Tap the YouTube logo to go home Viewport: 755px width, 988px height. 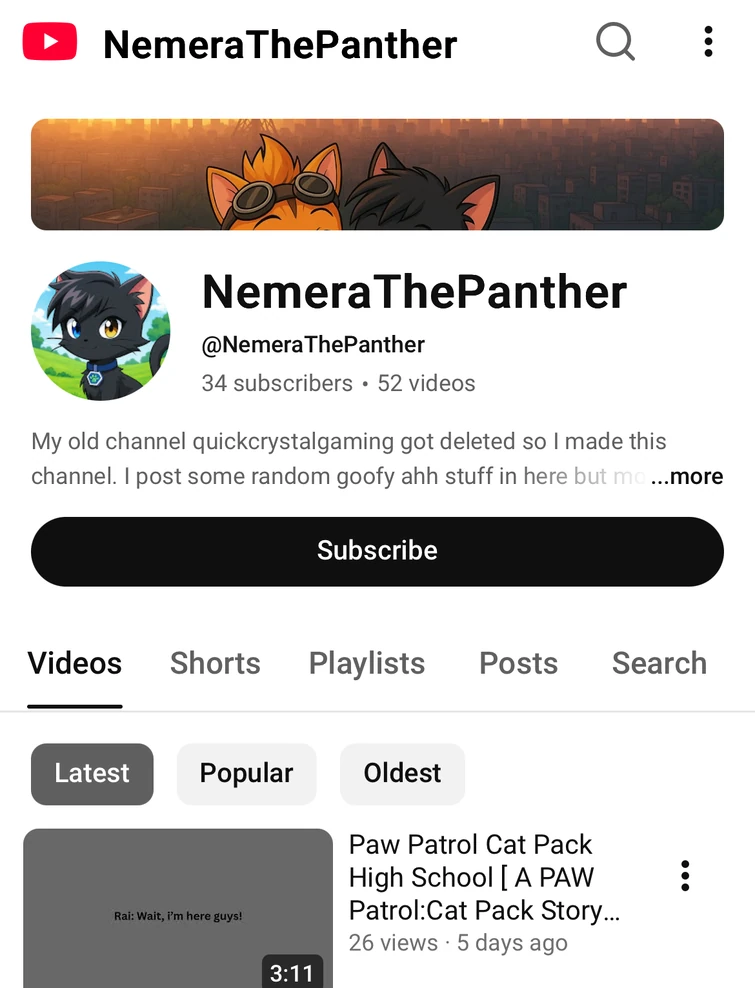tap(50, 43)
